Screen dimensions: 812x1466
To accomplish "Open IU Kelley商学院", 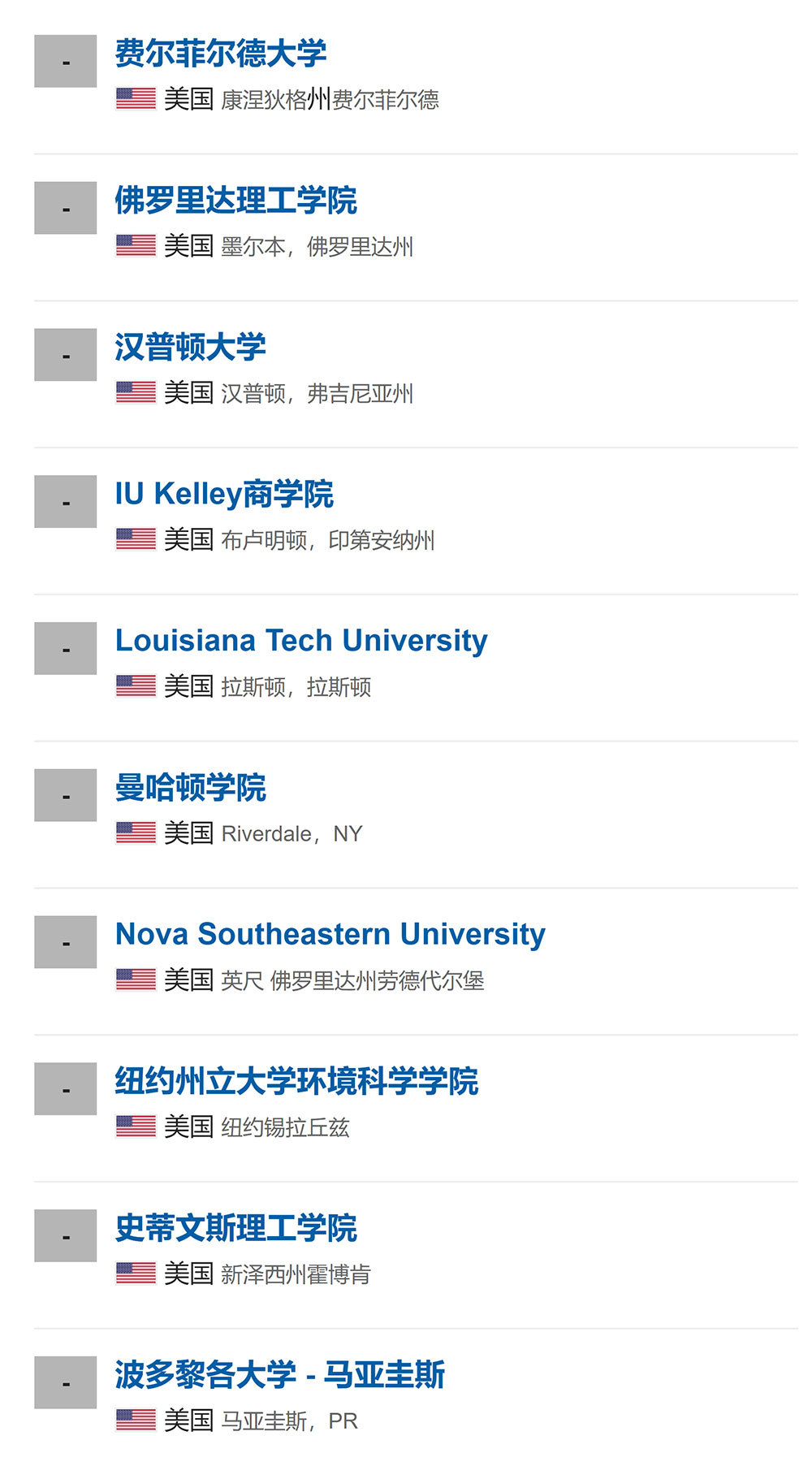I will pos(224,494).
